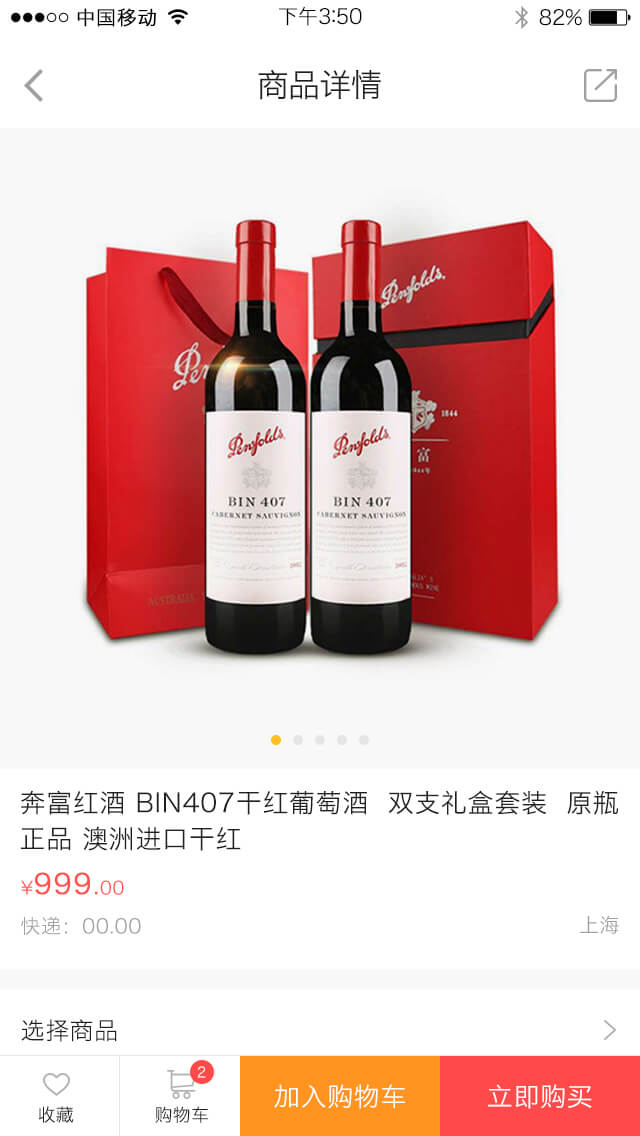Buy now with 立即购买 button

pos(540,1096)
